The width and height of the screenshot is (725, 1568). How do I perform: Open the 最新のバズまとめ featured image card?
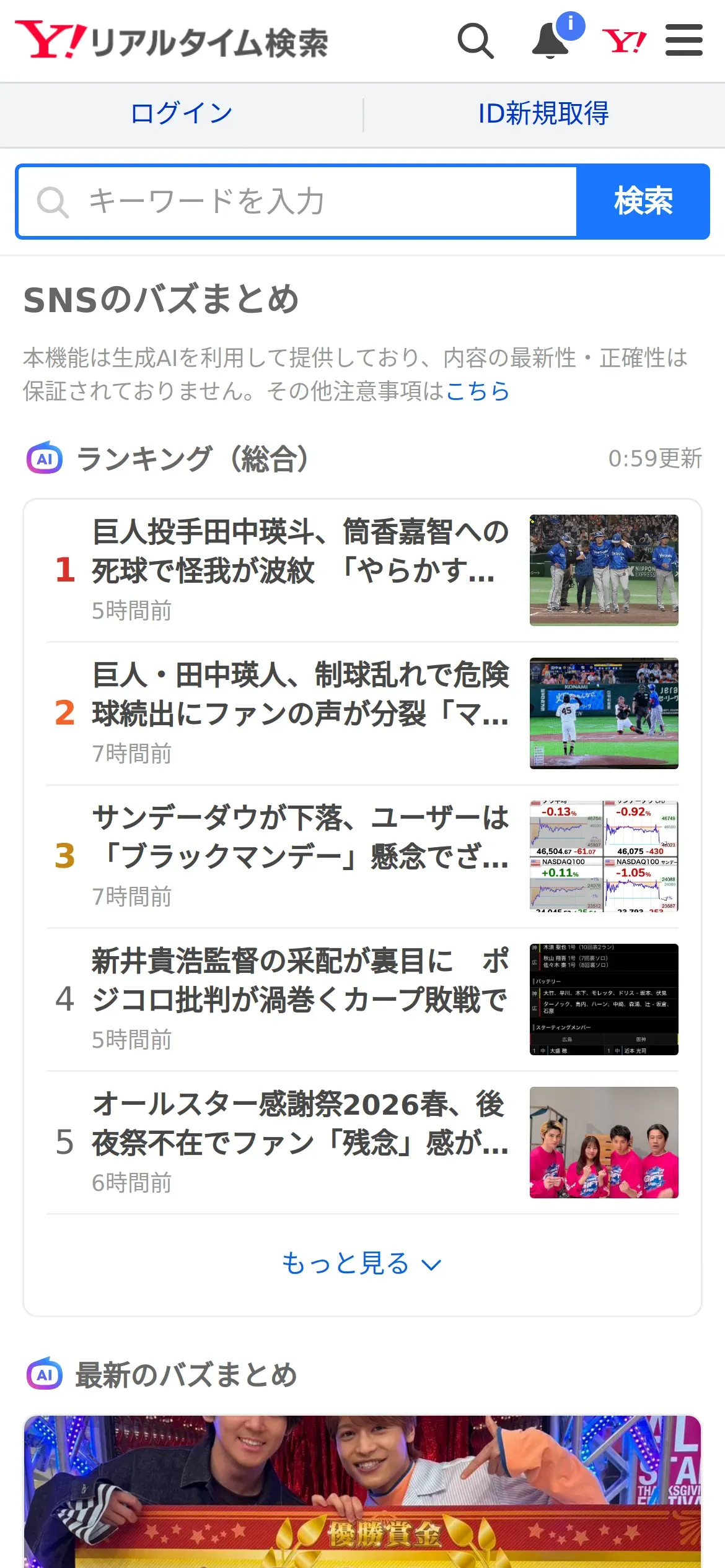pyautogui.click(x=362, y=1491)
